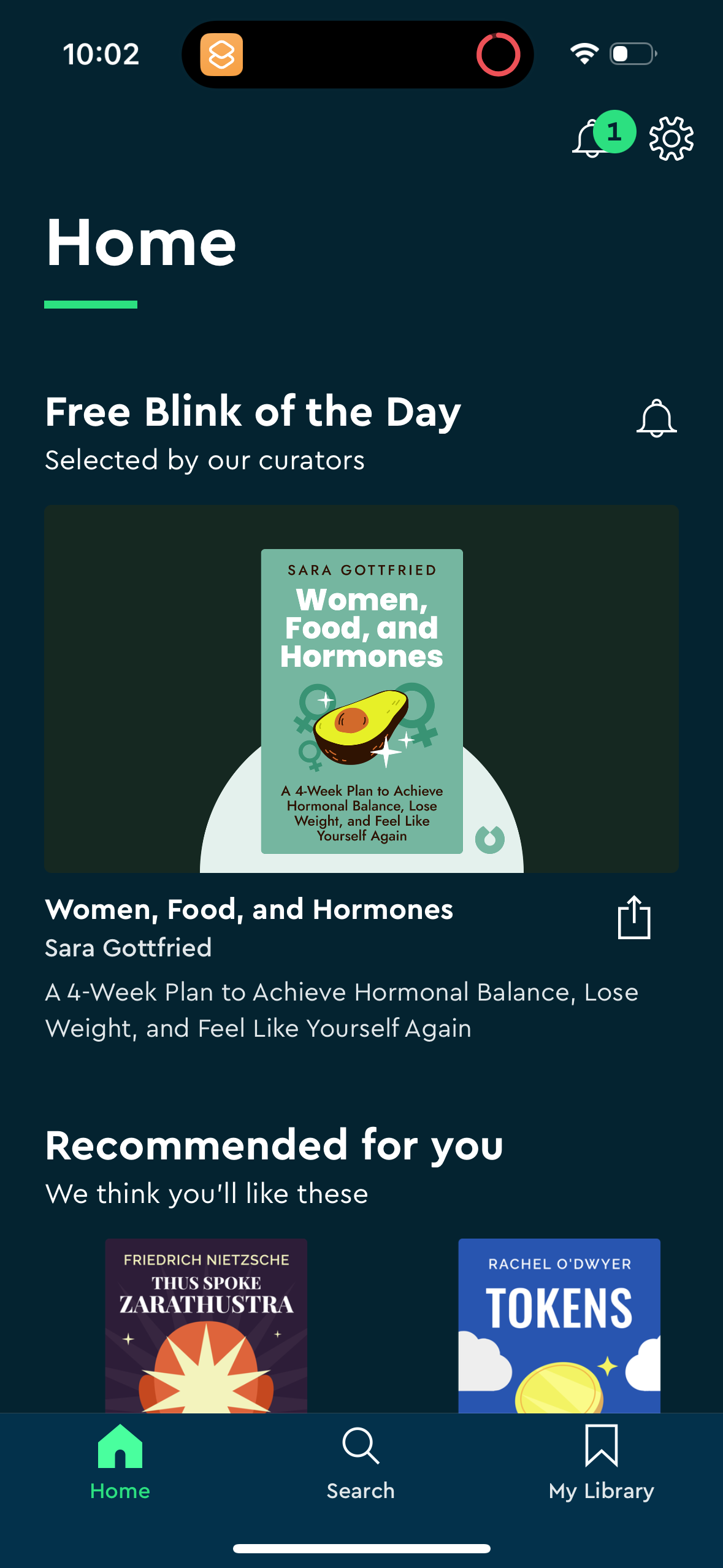Share Women, Food, and Hormones
Viewport: 723px width, 1568px height.
point(633,917)
